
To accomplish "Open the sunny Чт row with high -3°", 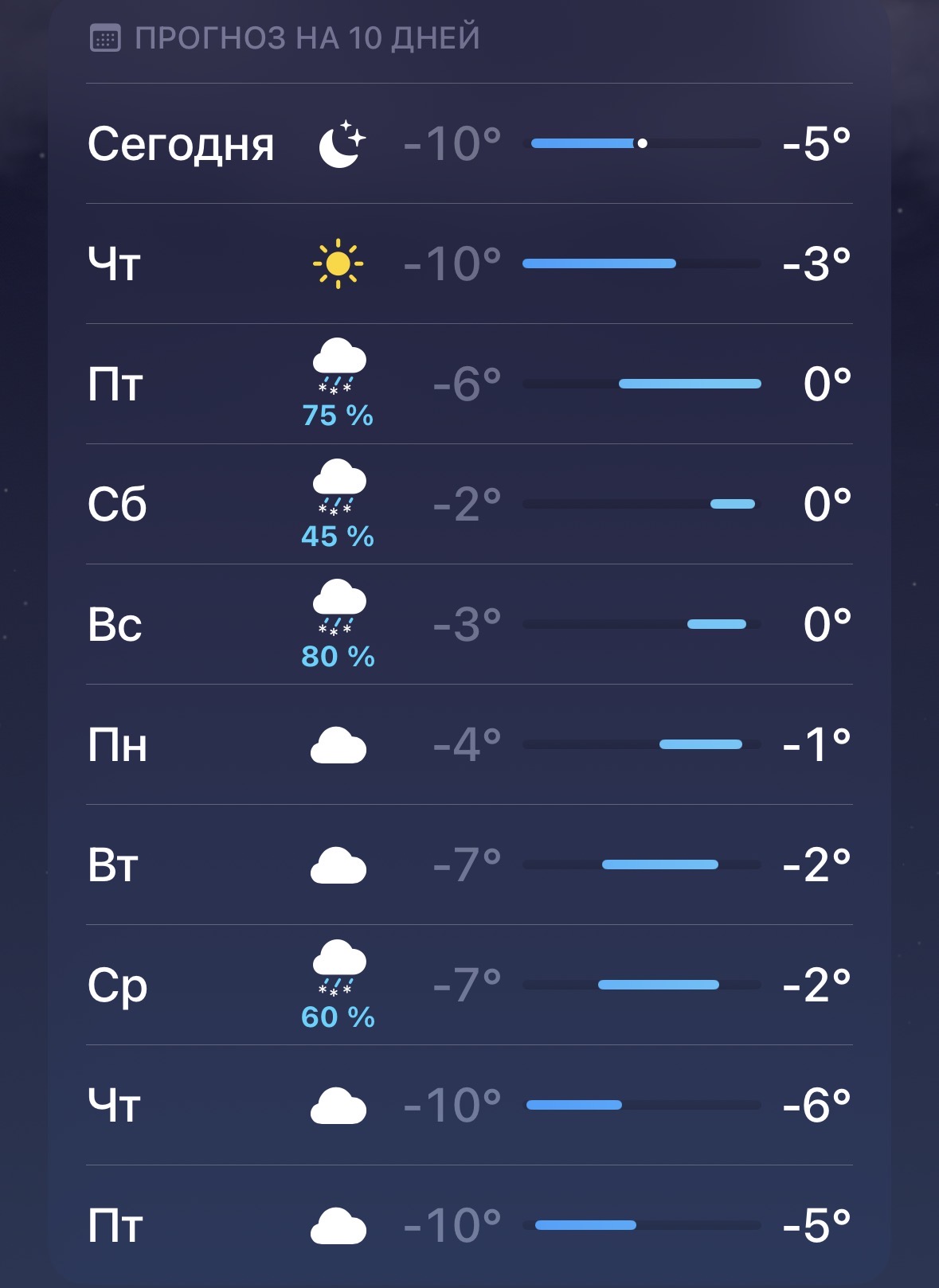I will (x=469, y=263).
